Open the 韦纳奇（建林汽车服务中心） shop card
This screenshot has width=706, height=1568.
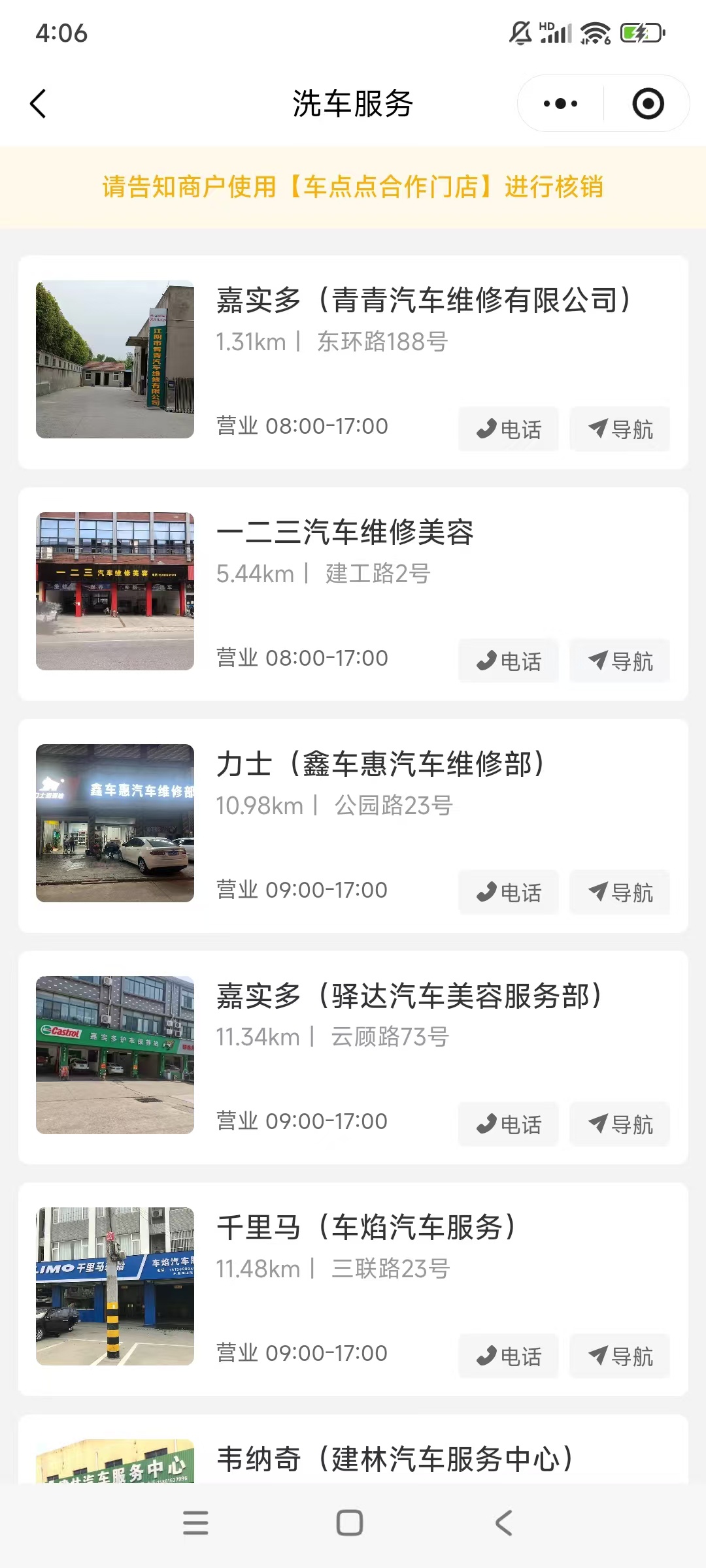pos(395,1458)
